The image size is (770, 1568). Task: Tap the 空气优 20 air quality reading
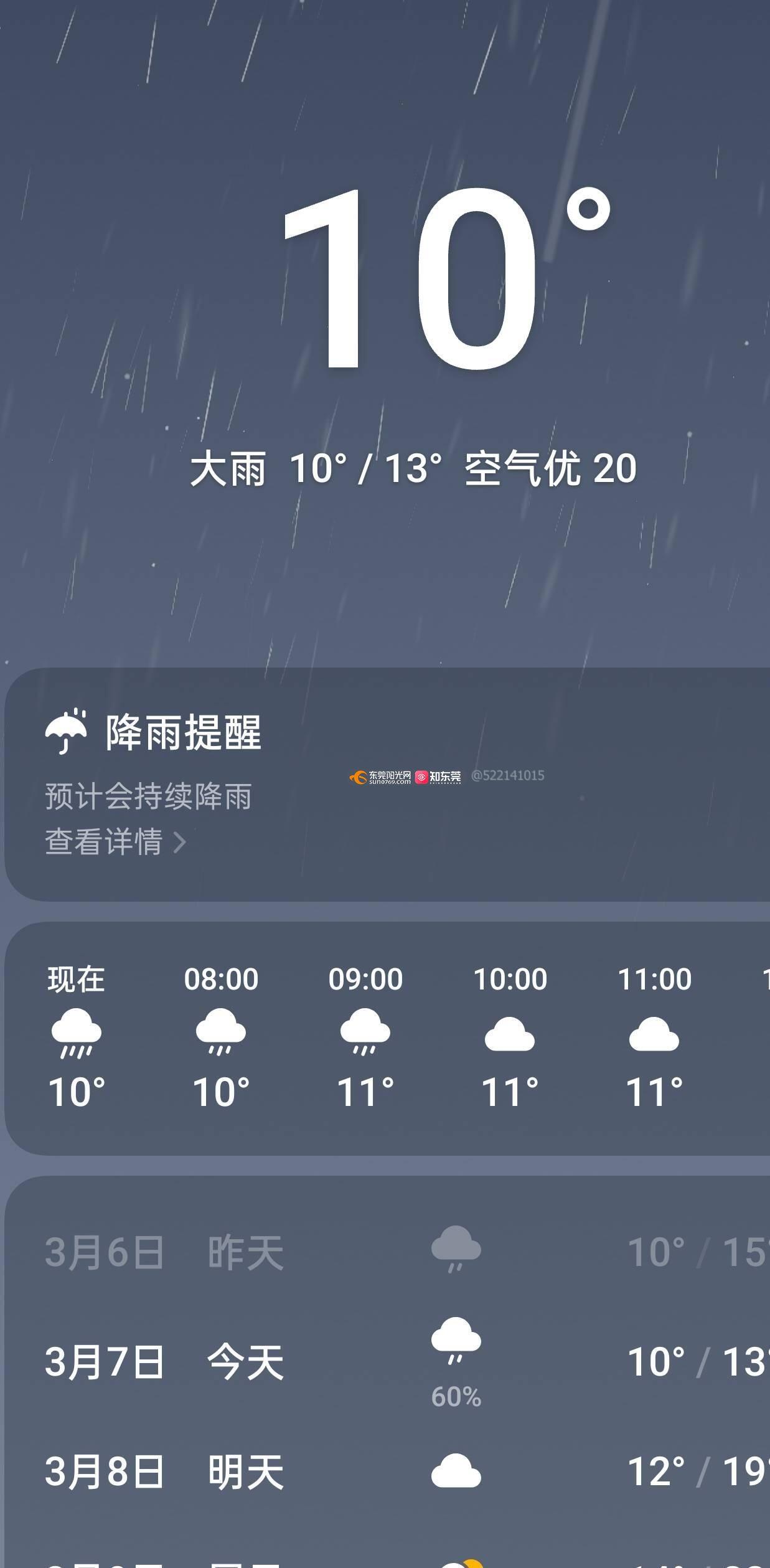[x=550, y=468]
